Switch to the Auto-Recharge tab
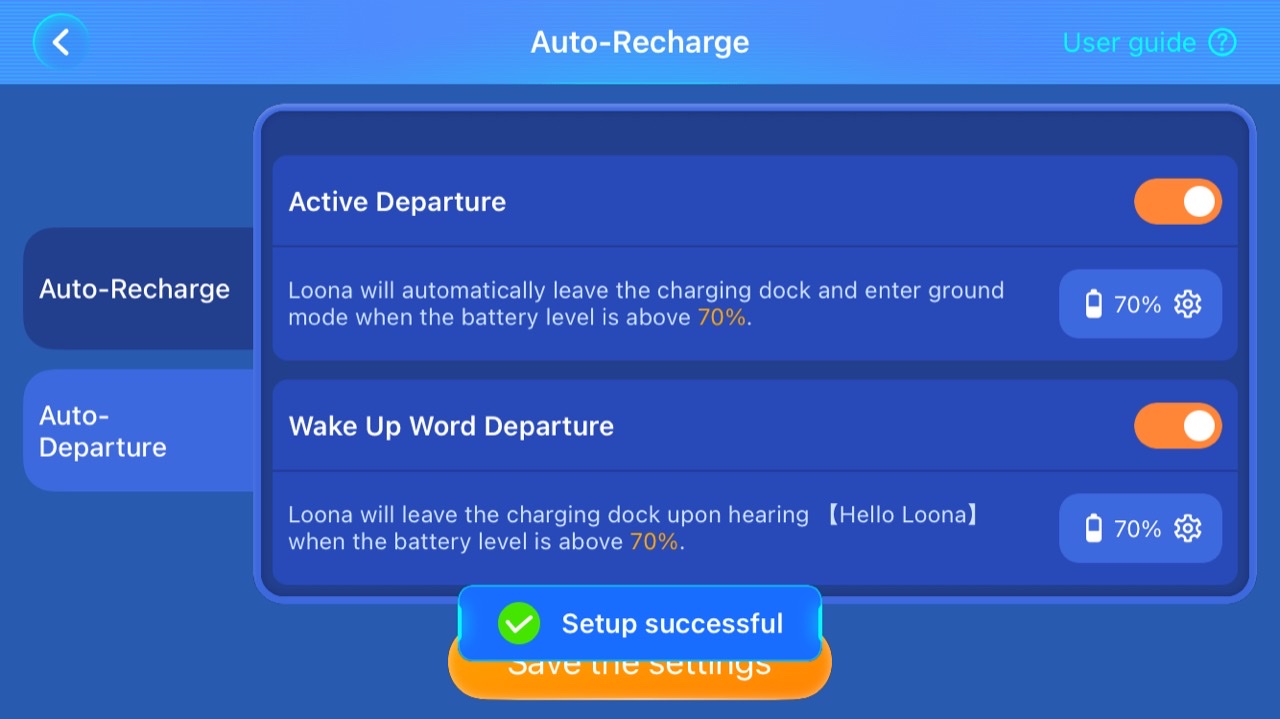 pos(135,289)
